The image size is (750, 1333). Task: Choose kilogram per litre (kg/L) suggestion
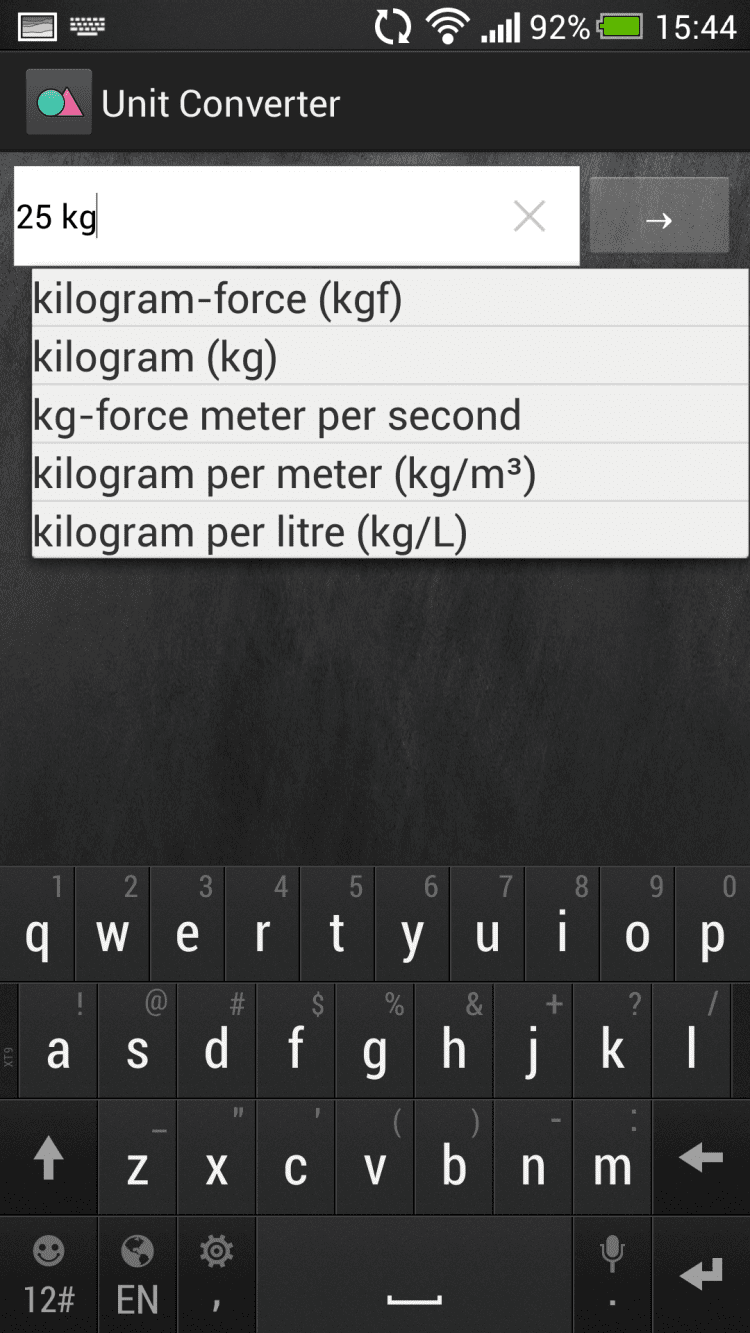point(390,531)
